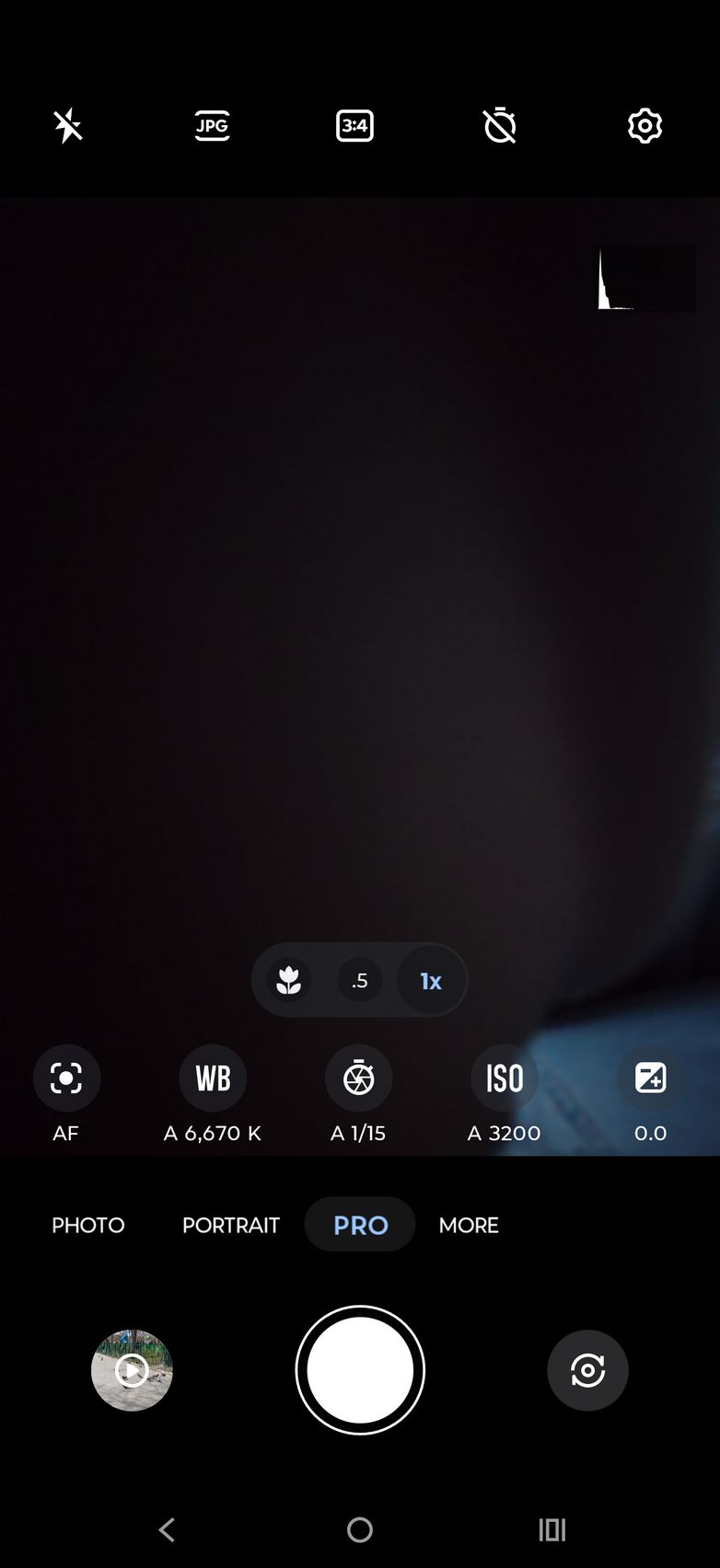Change the 3:4 aspect ratio
Image resolution: width=720 pixels, height=1568 pixels.
pyautogui.click(x=354, y=126)
